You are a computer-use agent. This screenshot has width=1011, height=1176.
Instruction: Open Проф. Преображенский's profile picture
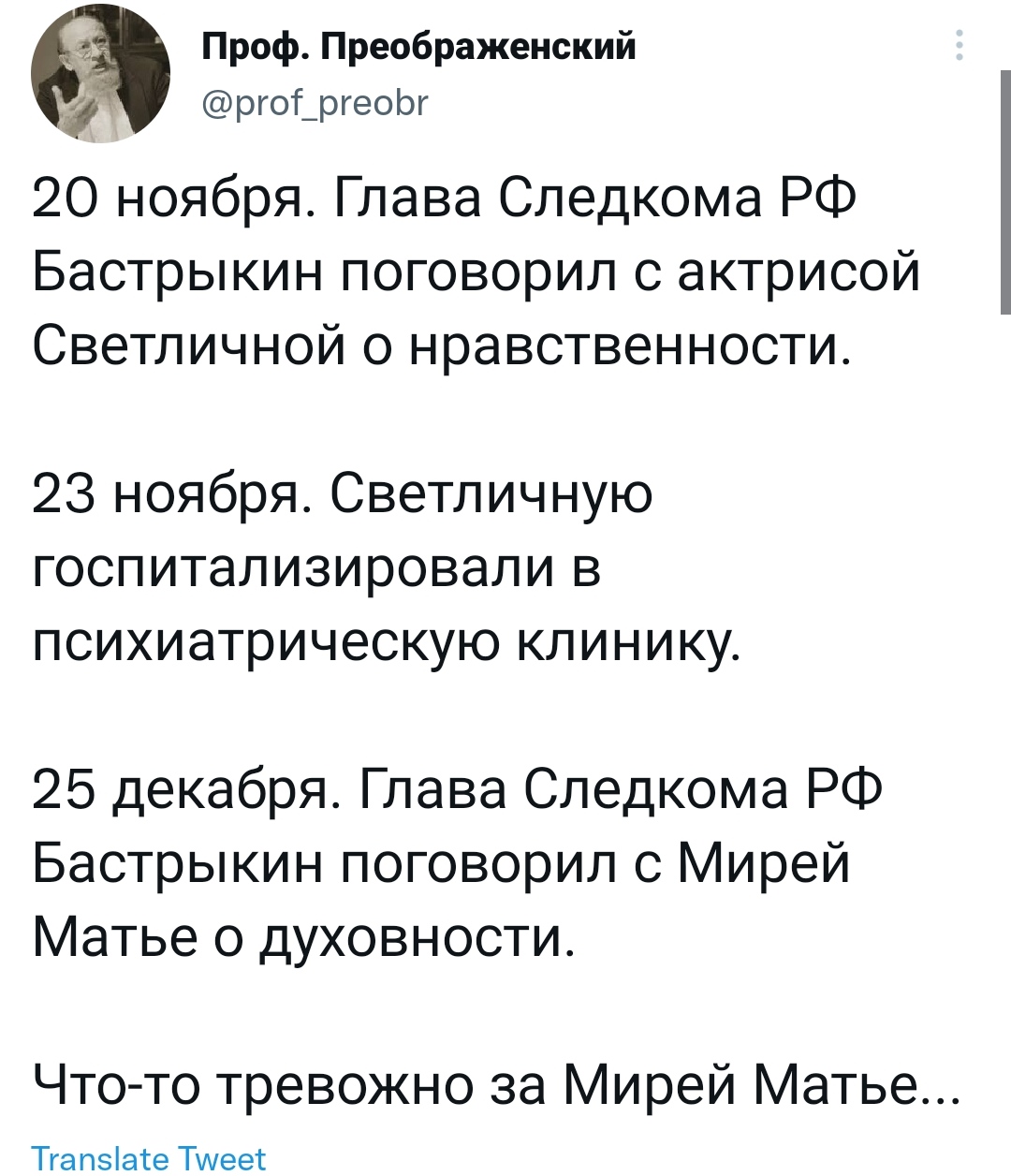coord(99,74)
